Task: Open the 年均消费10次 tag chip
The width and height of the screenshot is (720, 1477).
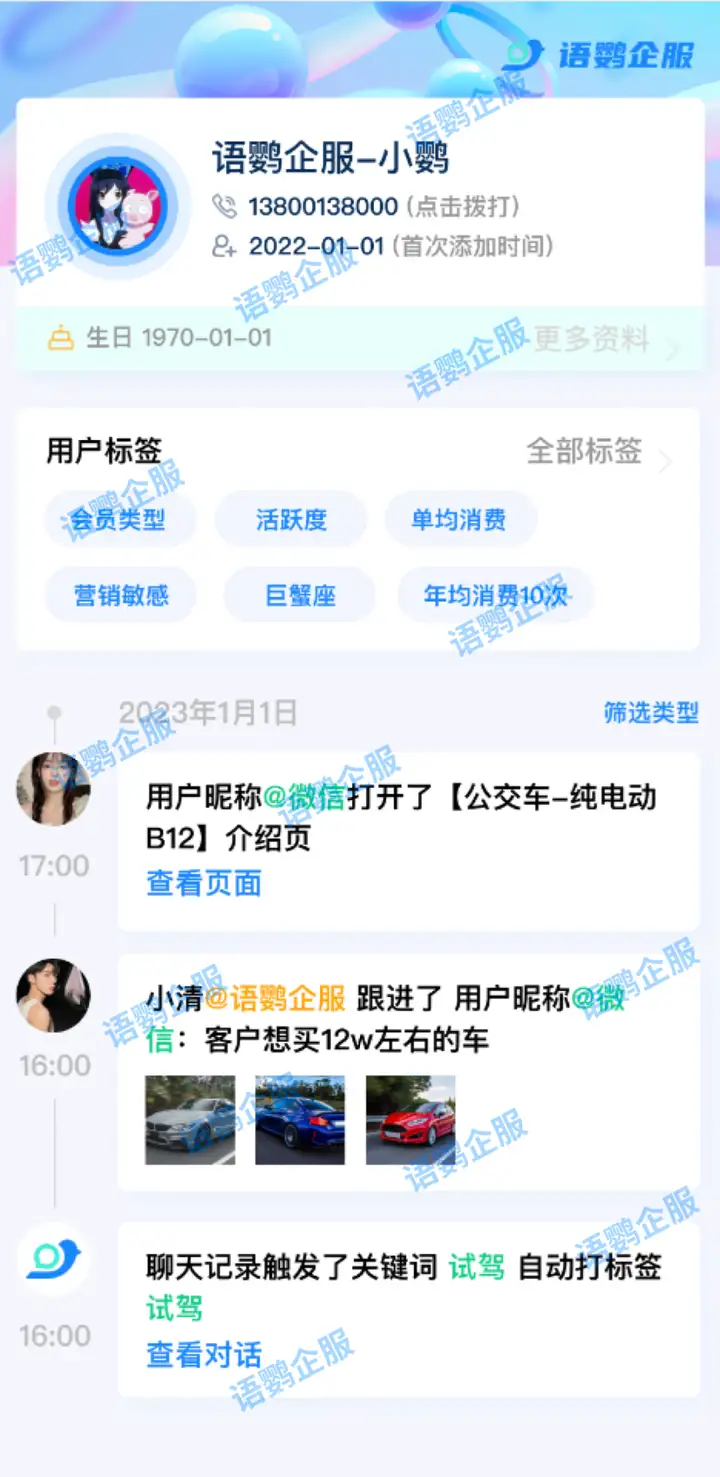Action: pos(495,596)
